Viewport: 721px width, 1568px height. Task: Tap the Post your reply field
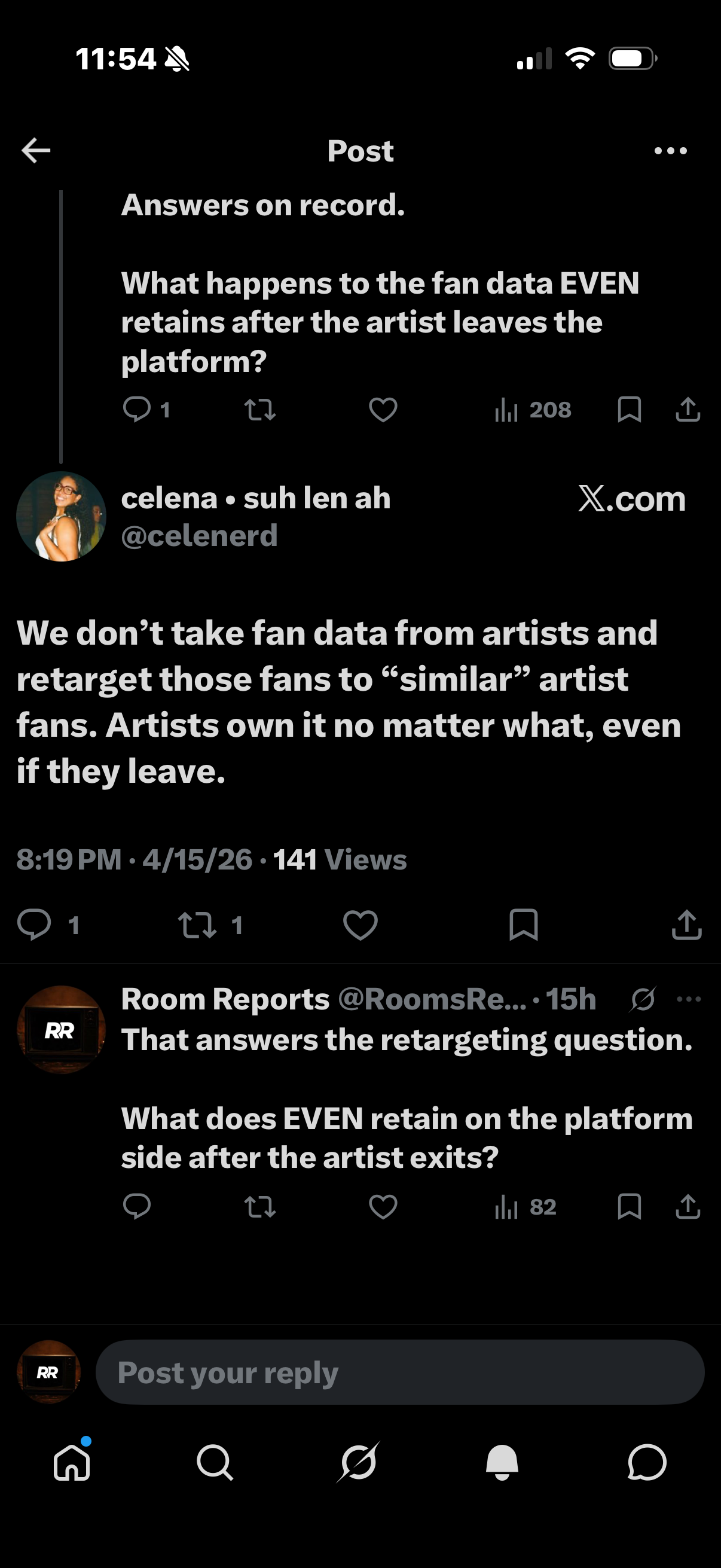click(400, 1372)
